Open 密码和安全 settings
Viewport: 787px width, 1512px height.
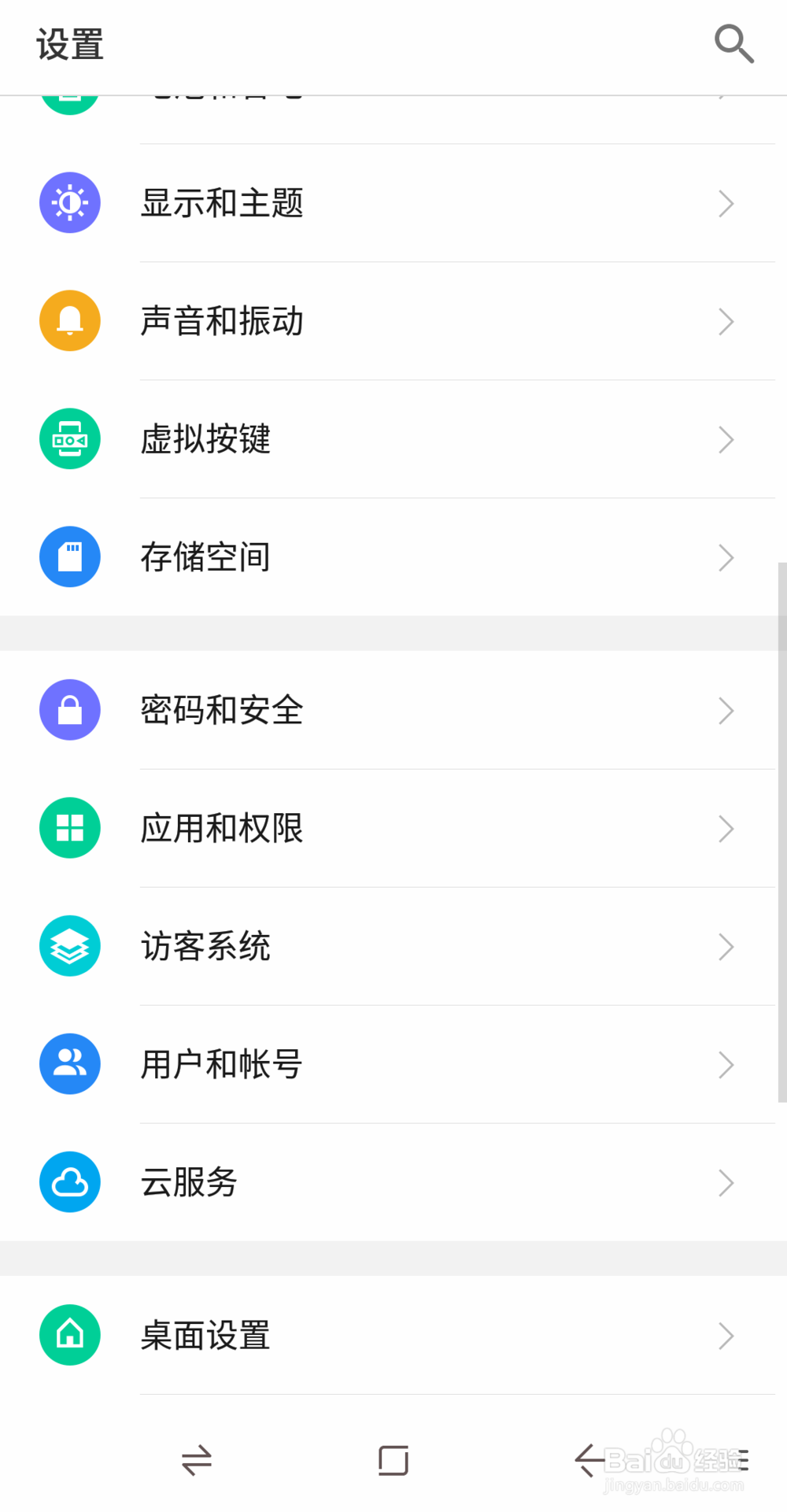(393, 710)
